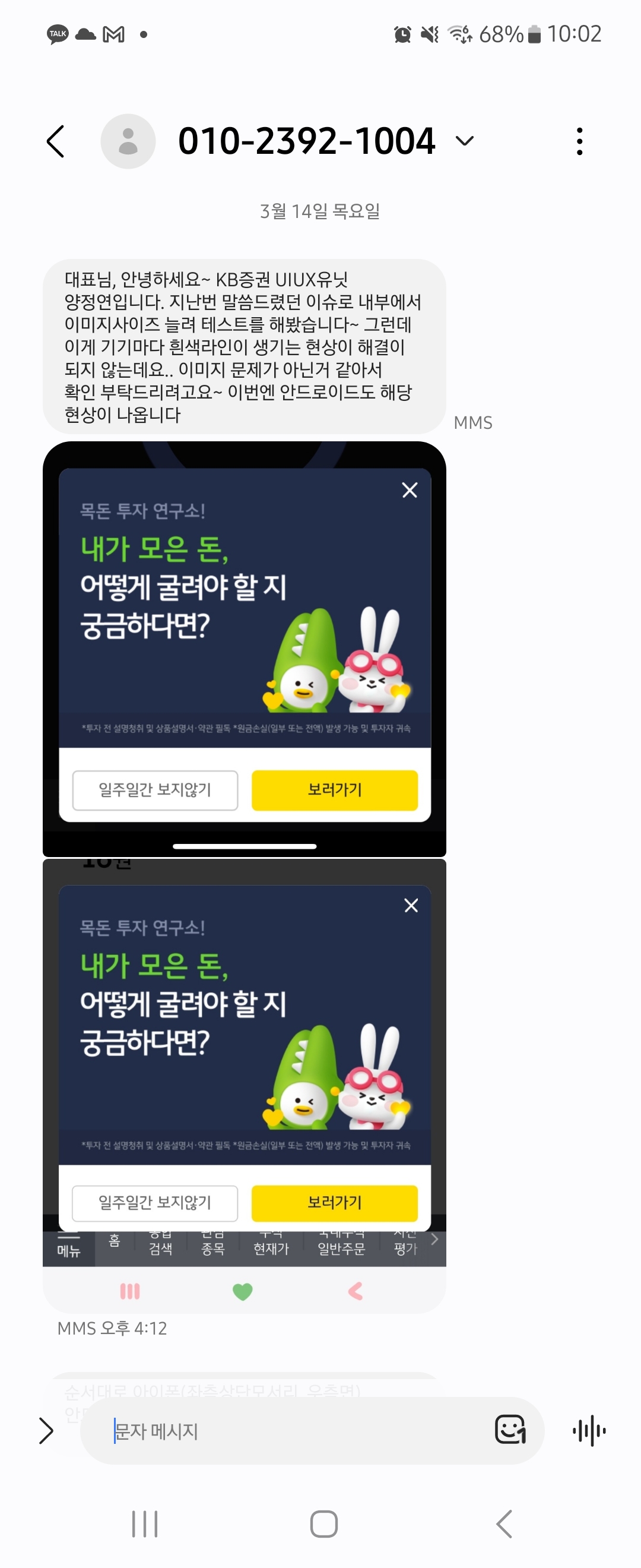Screen dimensions: 641x1568
Task: Expand the 010-2392-1004 contact dropdown
Action: point(464,141)
